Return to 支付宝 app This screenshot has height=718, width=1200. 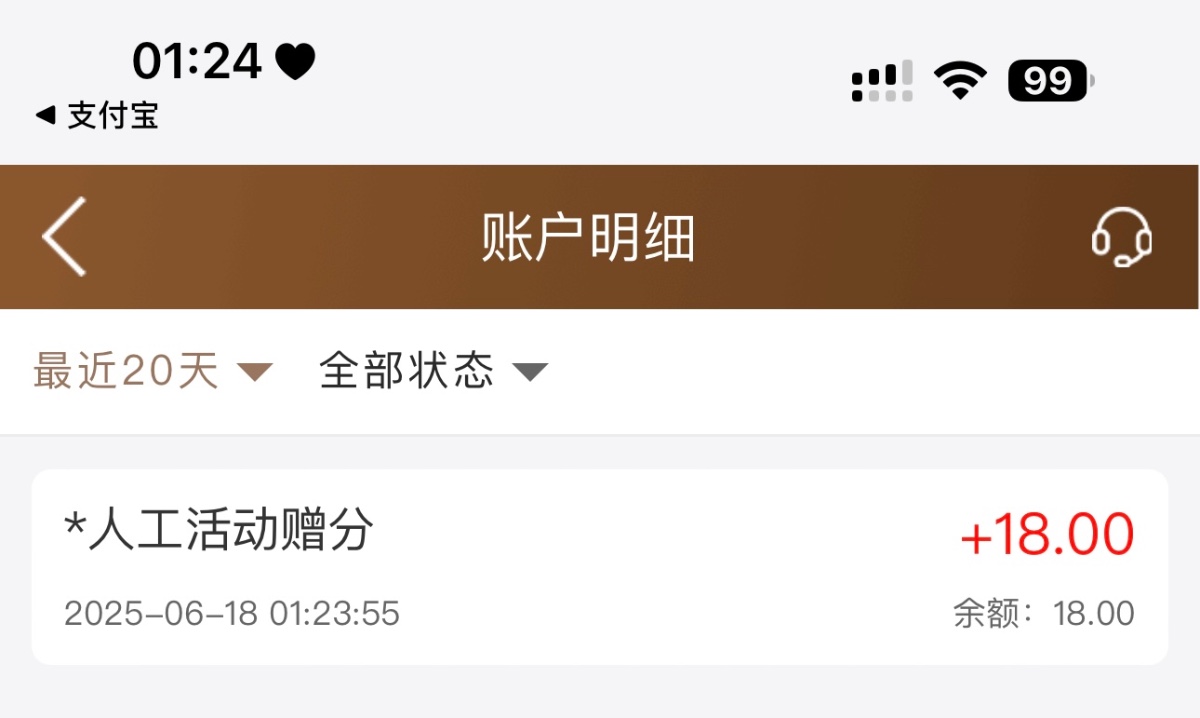pos(97,116)
